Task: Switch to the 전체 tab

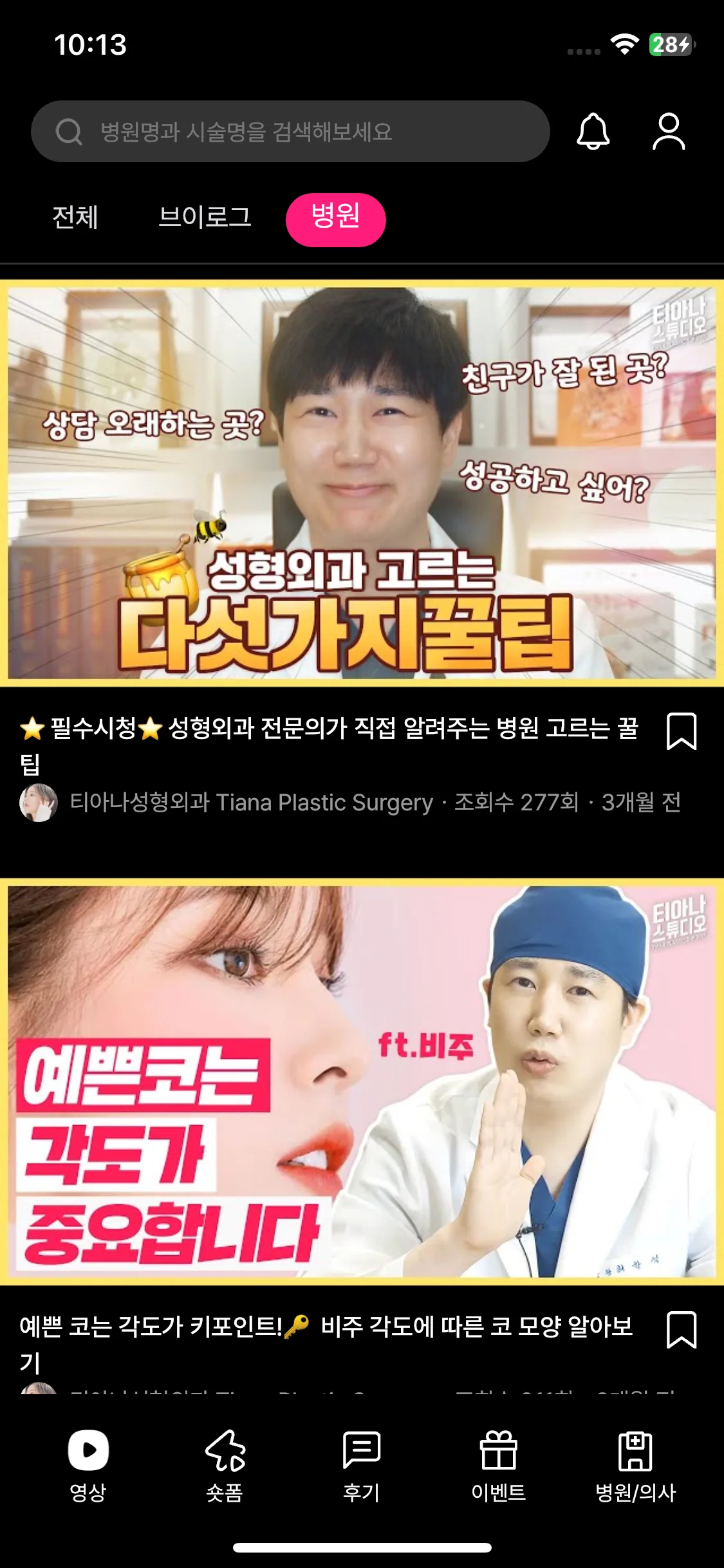Action: click(75, 217)
